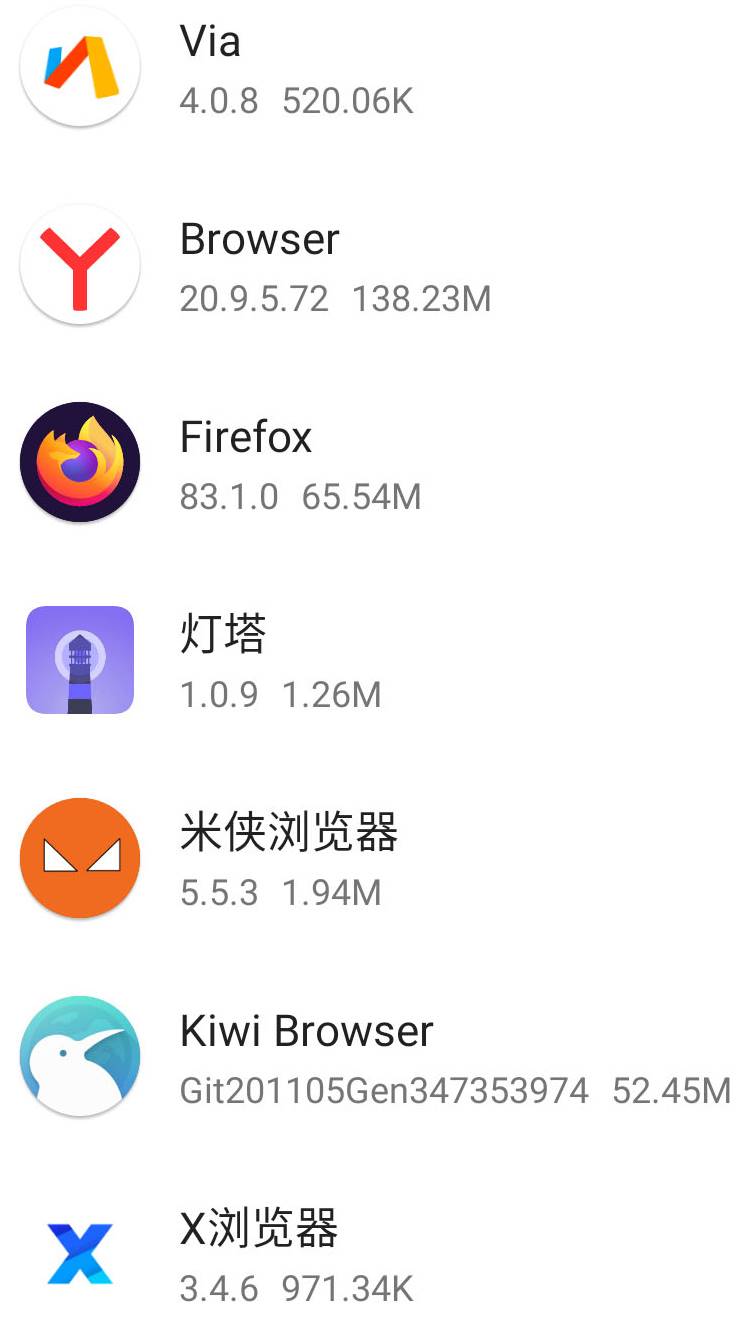Viewport: 750px width, 1323px height.
Task: Tap the Kiwi Browser name text
Action: point(305,1032)
